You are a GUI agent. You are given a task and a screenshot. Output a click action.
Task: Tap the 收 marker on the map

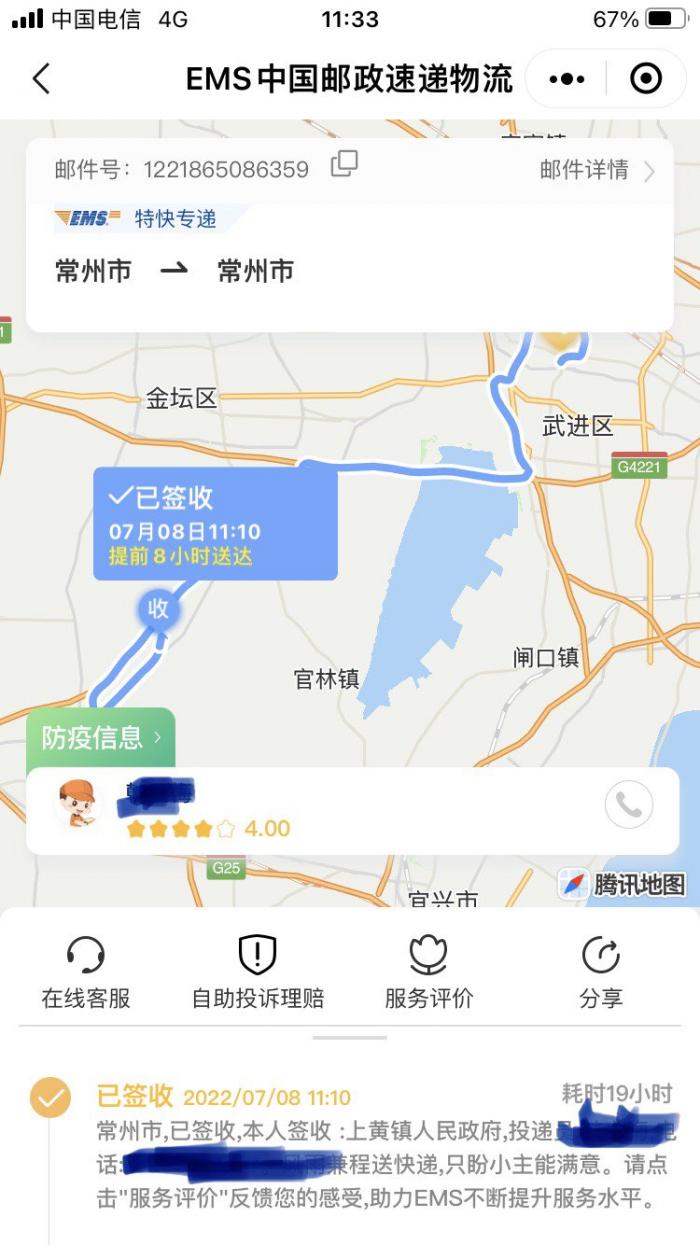coord(158,609)
